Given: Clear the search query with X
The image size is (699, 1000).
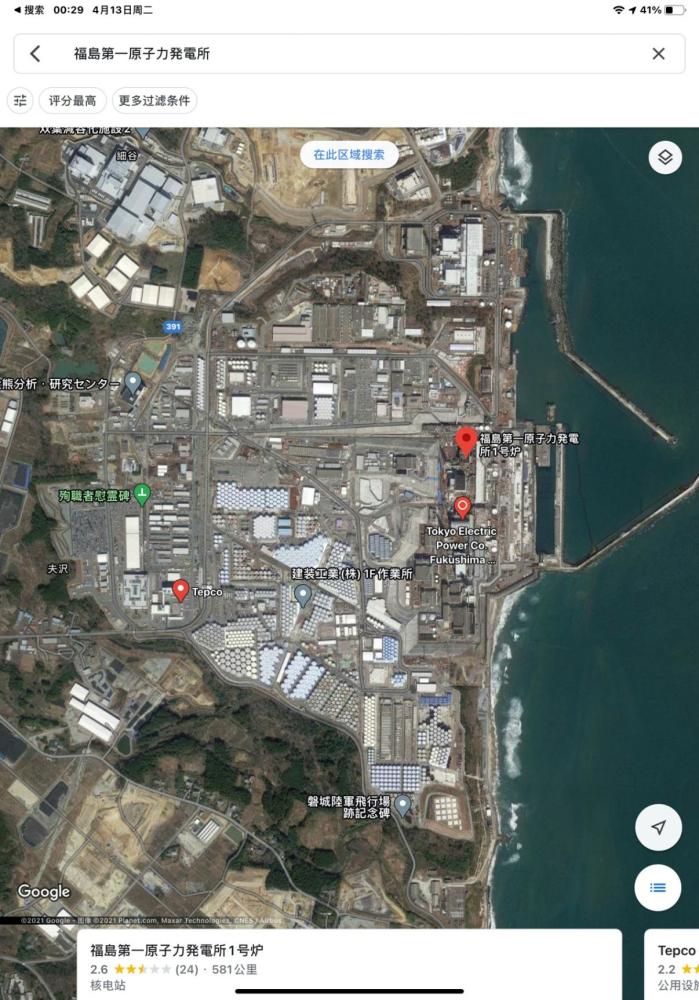Looking at the screenshot, I should tap(658, 54).
